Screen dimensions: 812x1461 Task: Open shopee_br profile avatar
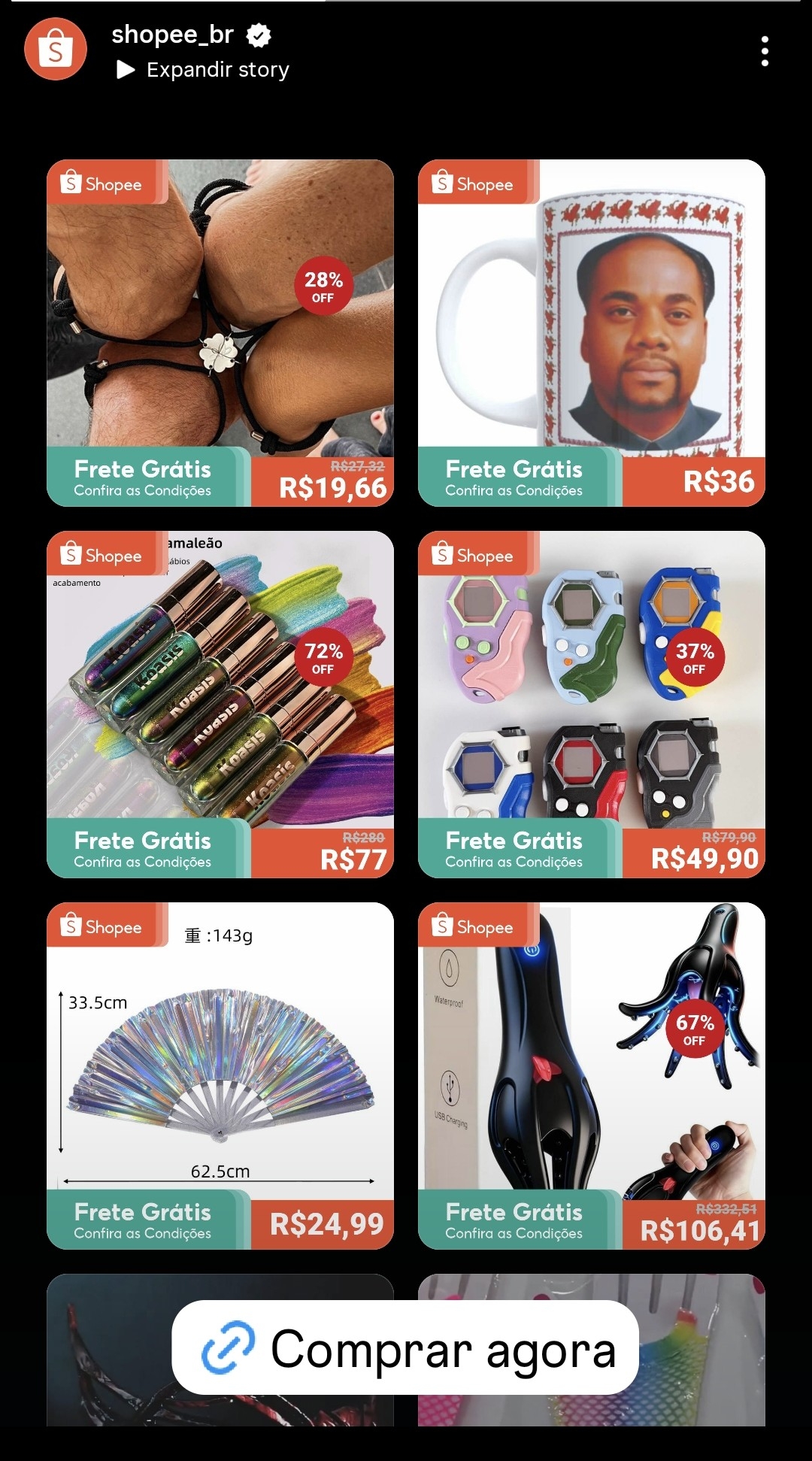coord(56,50)
